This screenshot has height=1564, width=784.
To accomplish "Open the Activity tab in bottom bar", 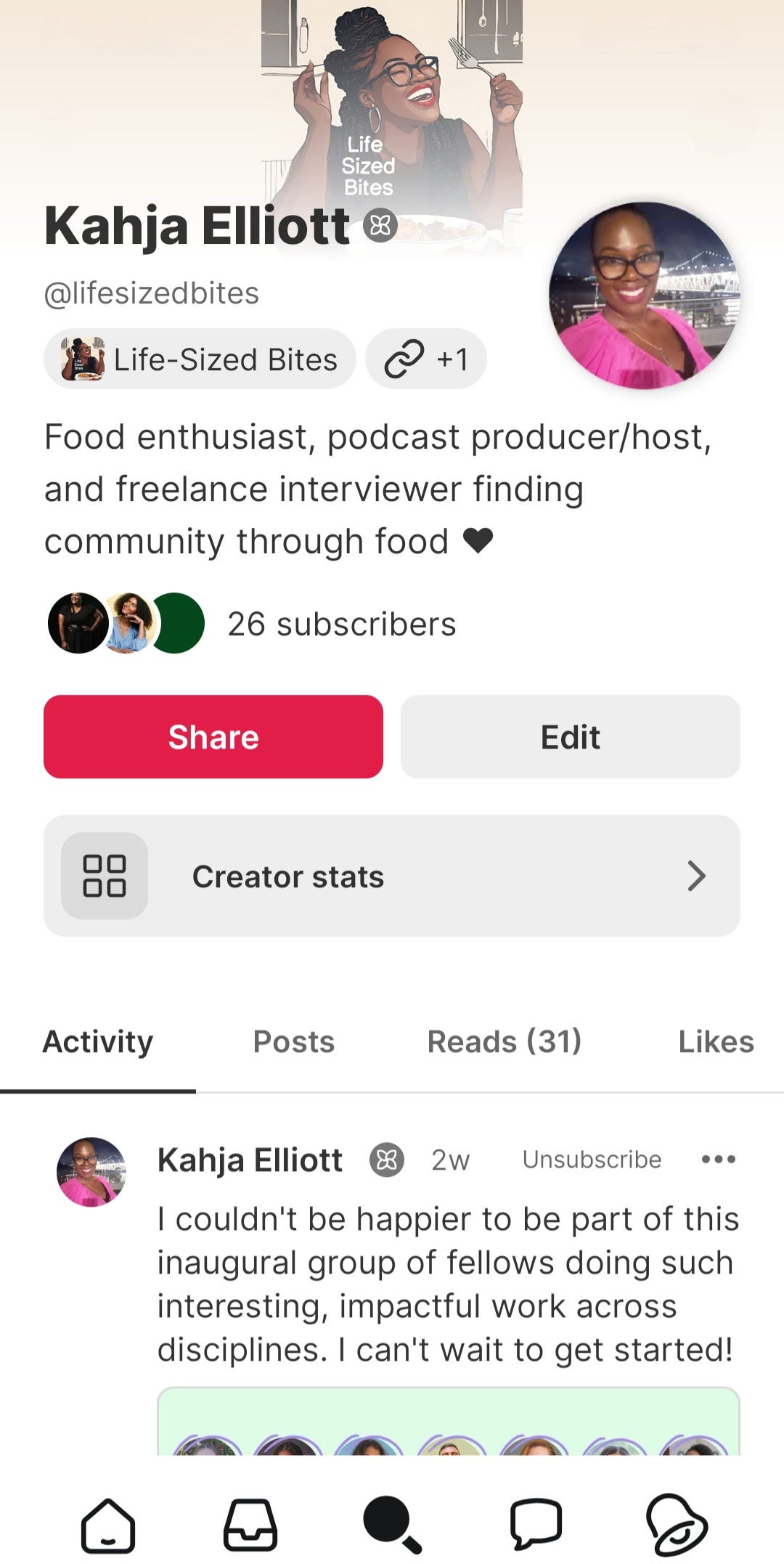I will coord(677,1523).
